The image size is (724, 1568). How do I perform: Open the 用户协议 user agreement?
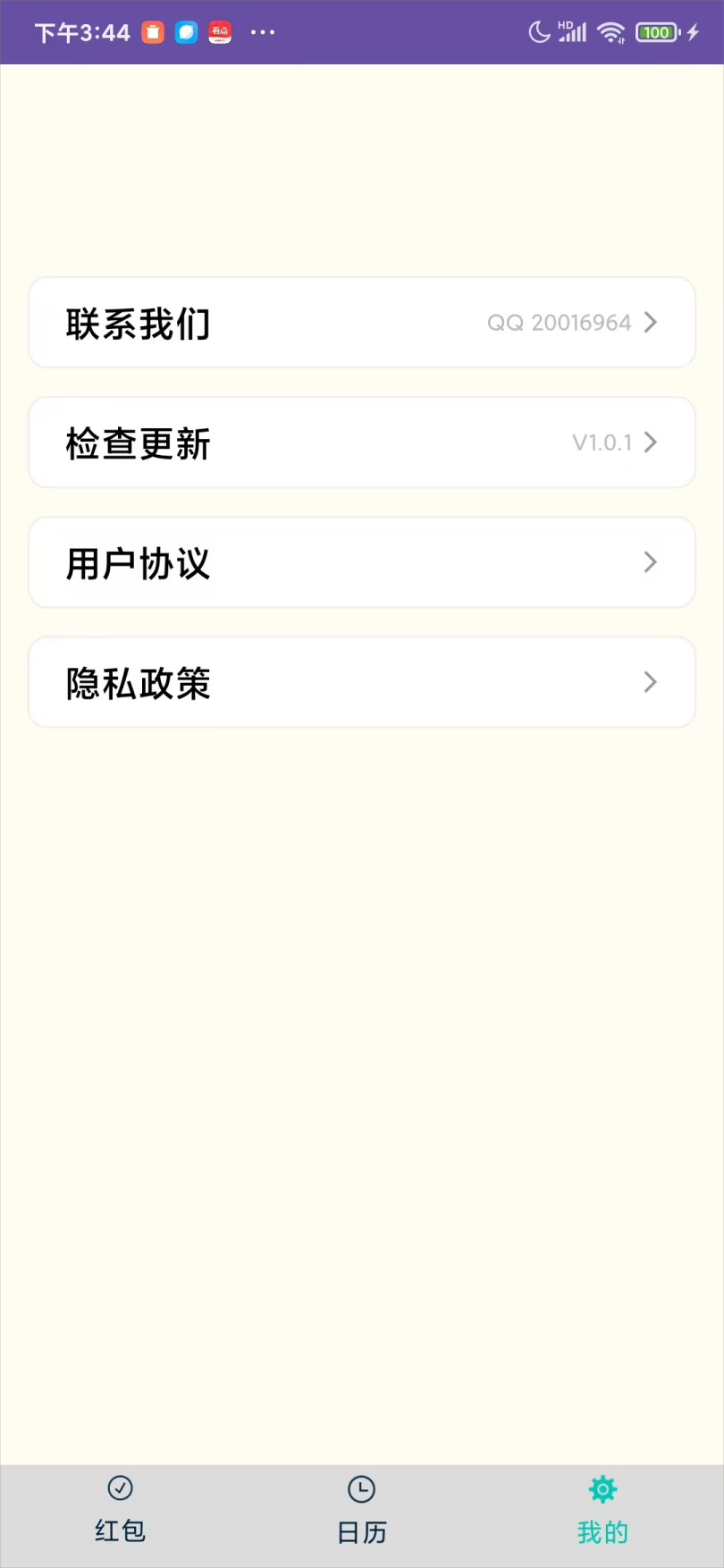(361, 562)
